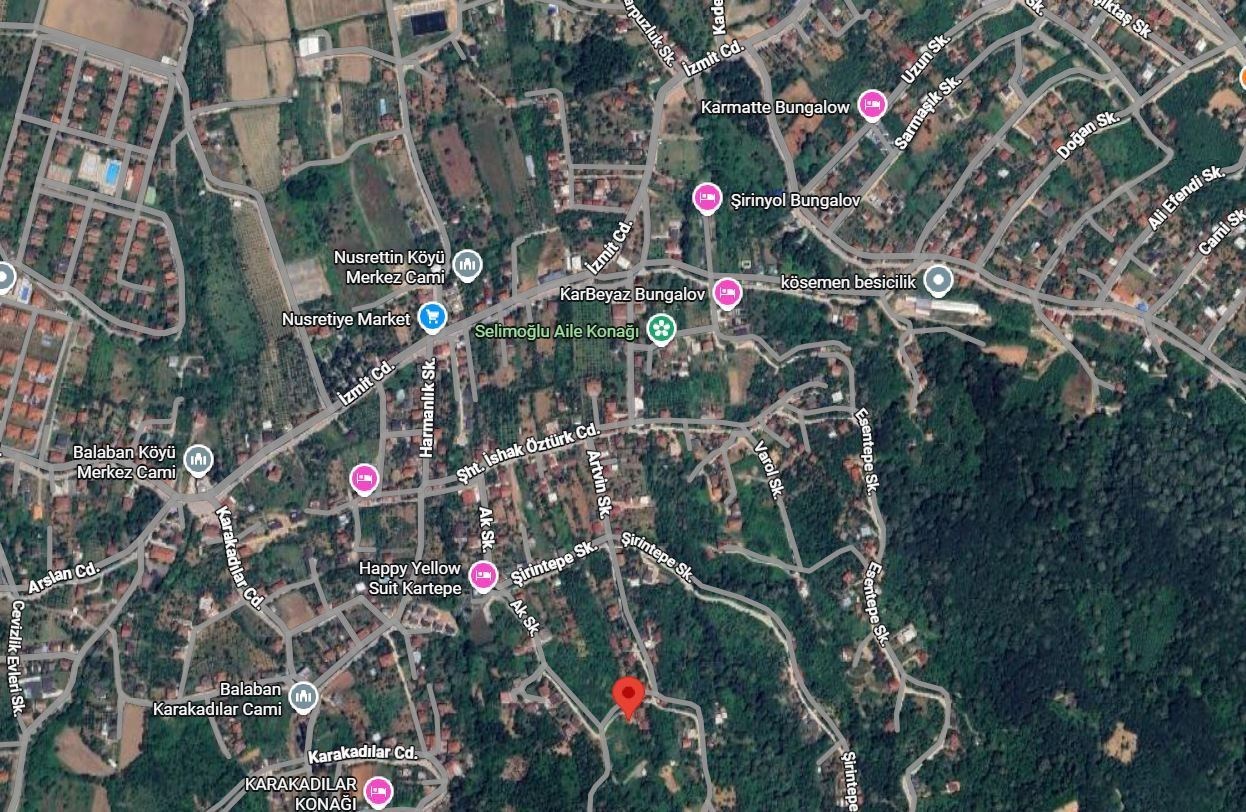Tap the Nusrettin Köyü Merkez Cami marker
The height and width of the screenshot is (812, 1246).
coord(467,265)
